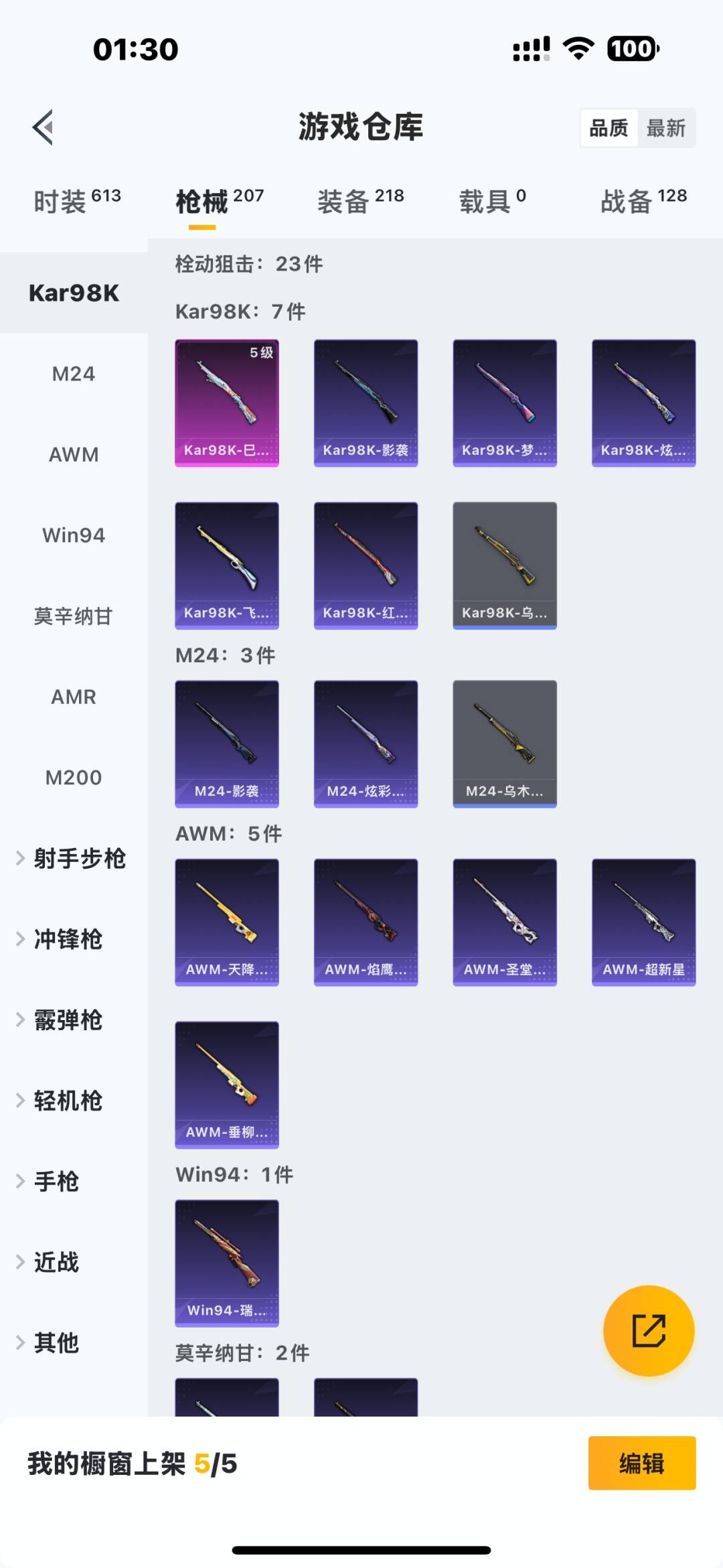Screen dimensions: 723x1568
Task: Switch to the 载具 tab
Action: [492, 201]
